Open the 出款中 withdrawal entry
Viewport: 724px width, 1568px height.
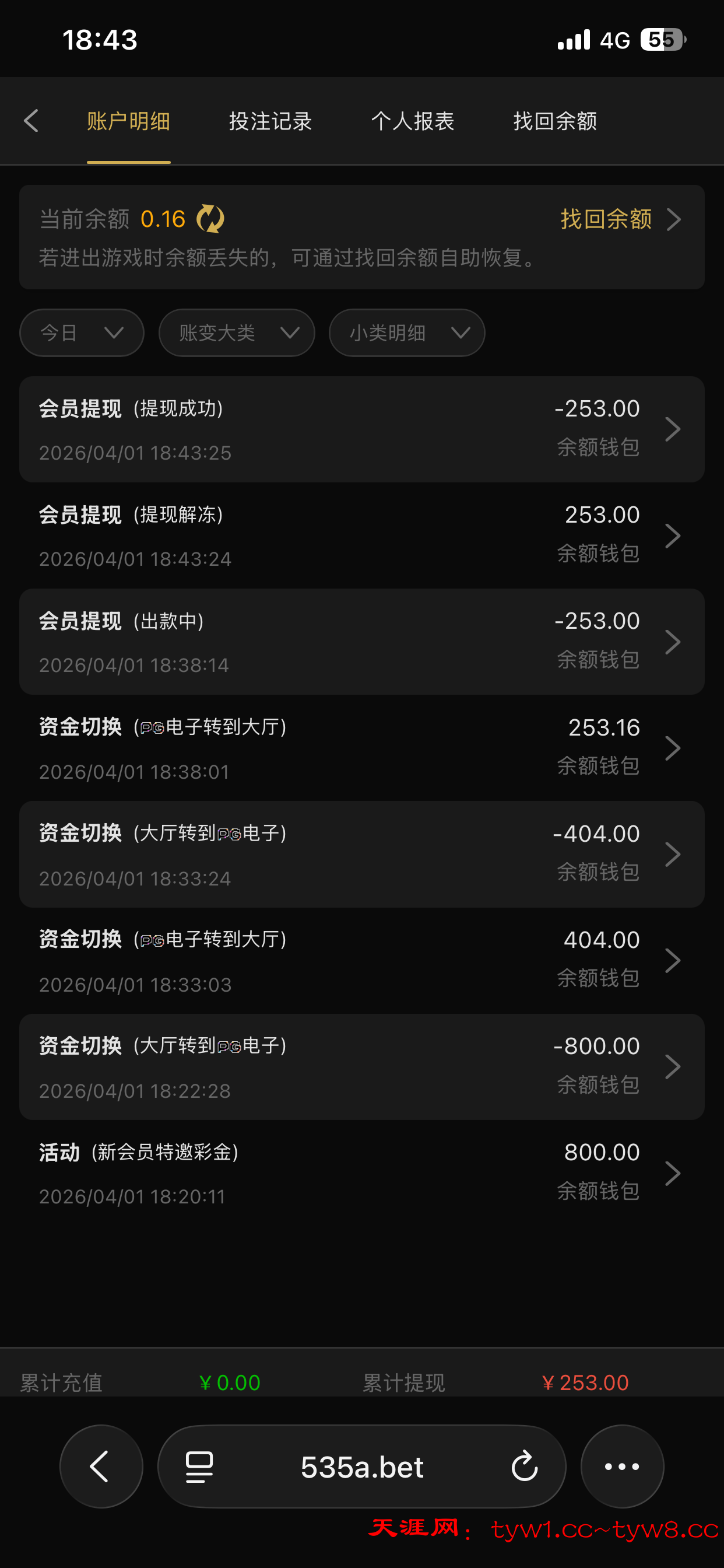(x=361, y=642)
